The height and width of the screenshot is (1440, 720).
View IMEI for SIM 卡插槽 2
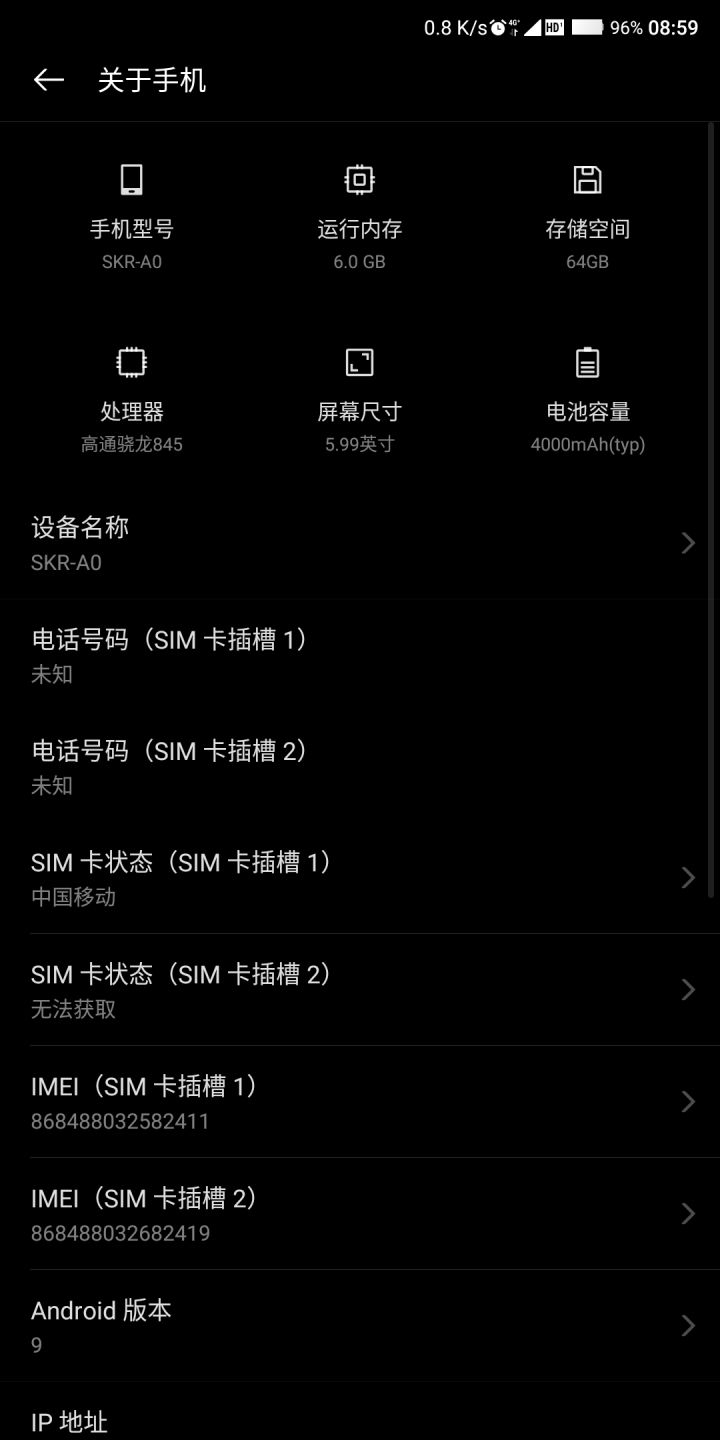tap(360, 1214)
